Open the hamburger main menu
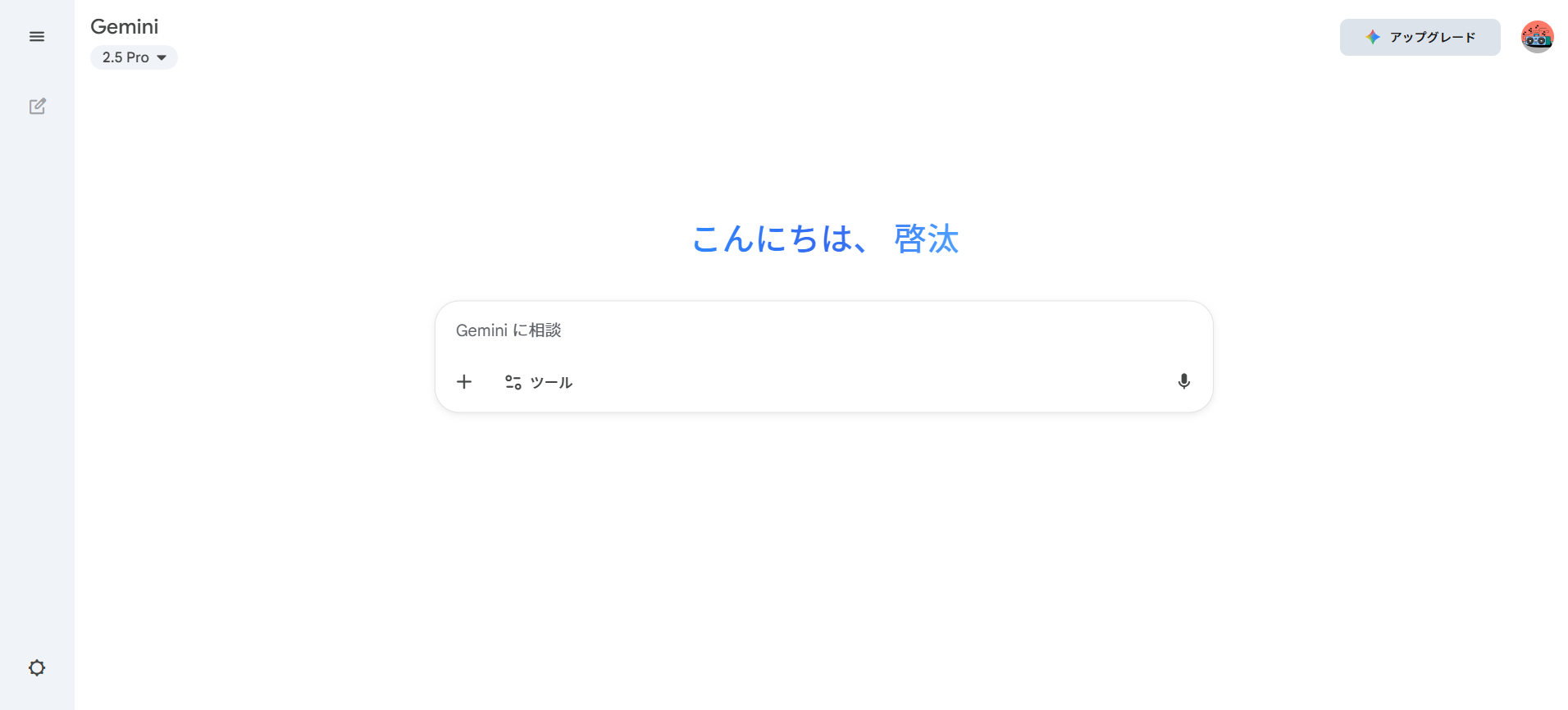This screenshot has width=1568, height=710. tap(37, 36)
